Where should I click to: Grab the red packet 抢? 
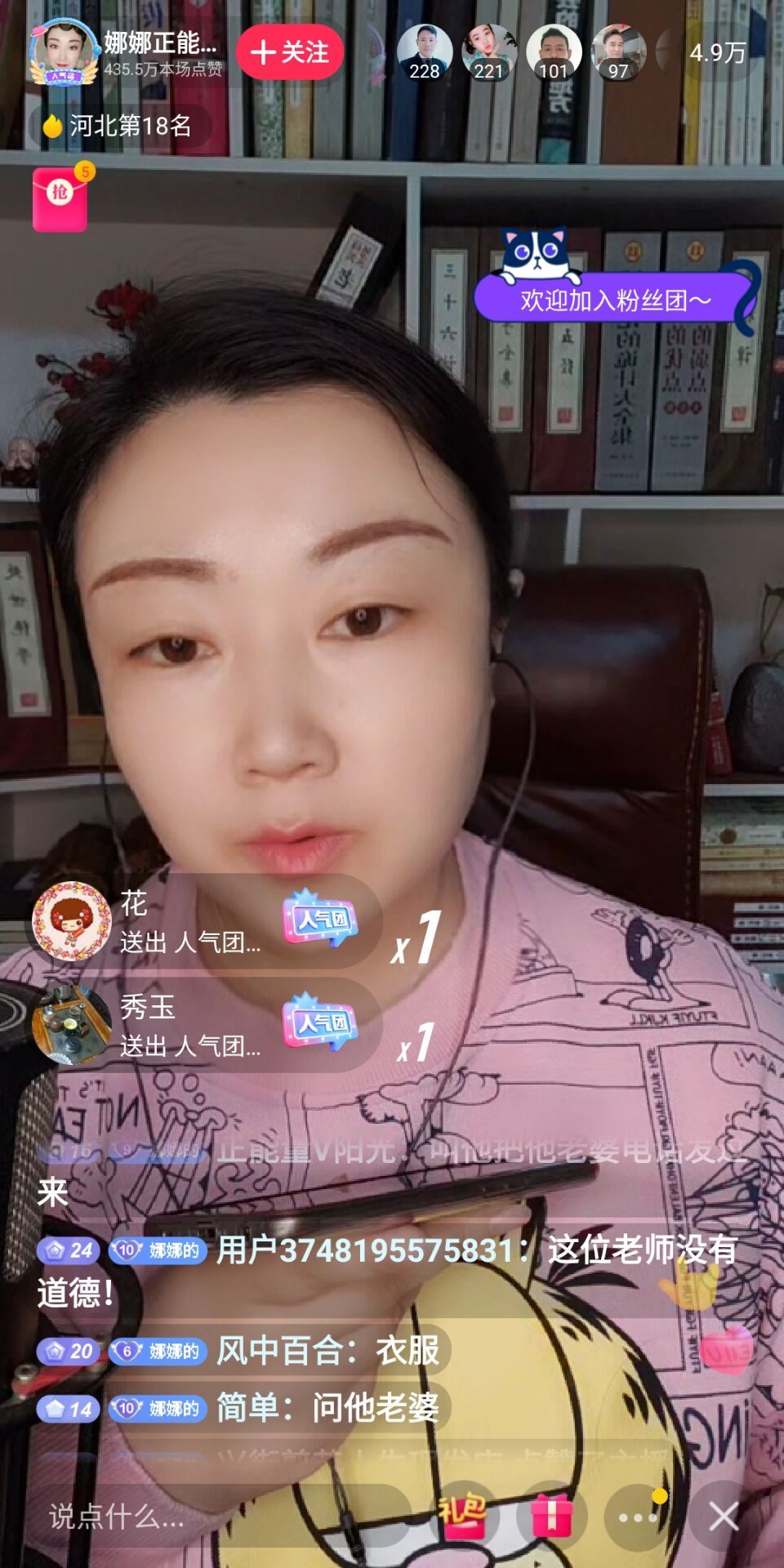pyautogui.click(x=60, y=198)
